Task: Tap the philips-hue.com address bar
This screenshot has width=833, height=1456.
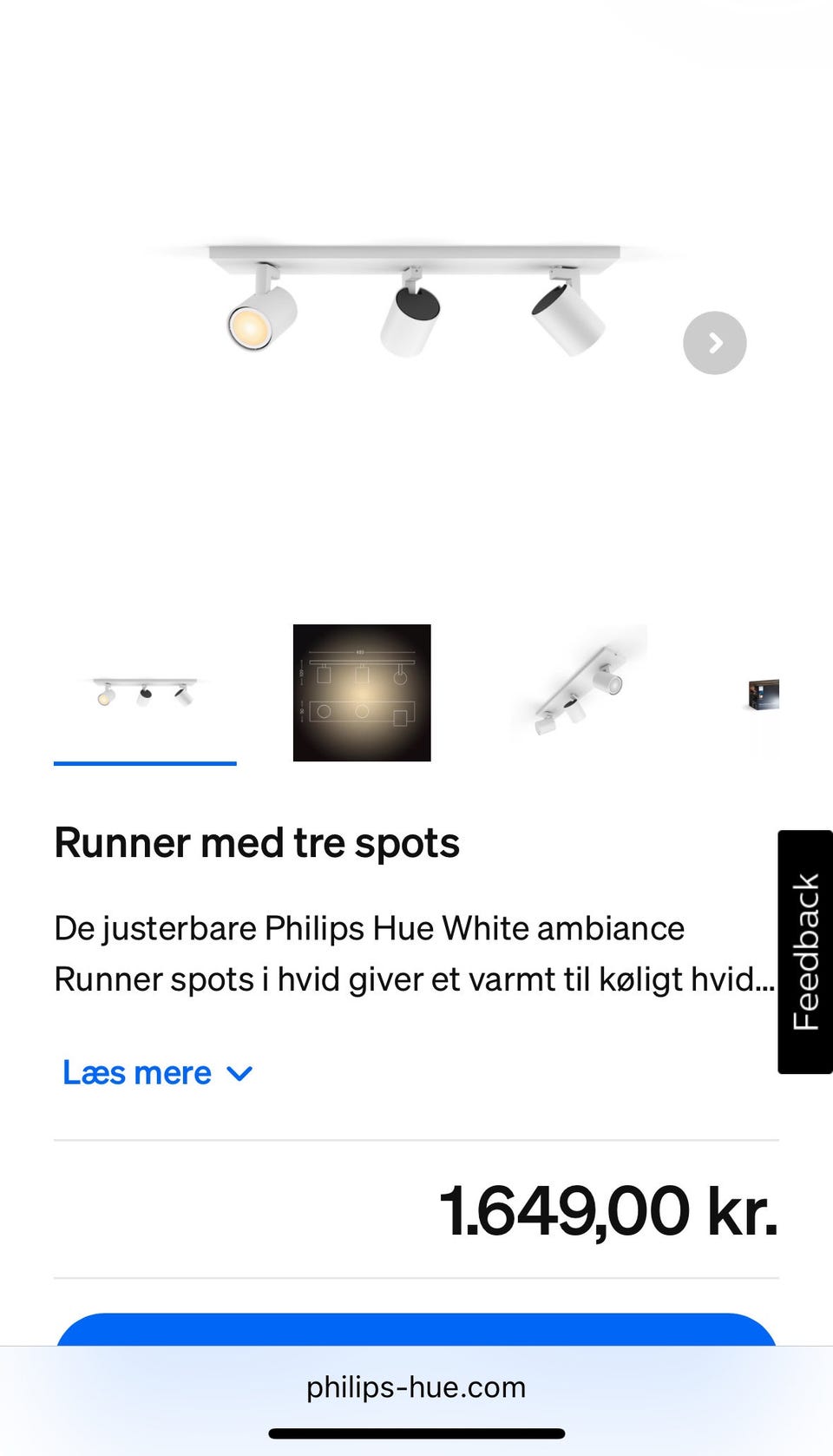Action: 416,1387
